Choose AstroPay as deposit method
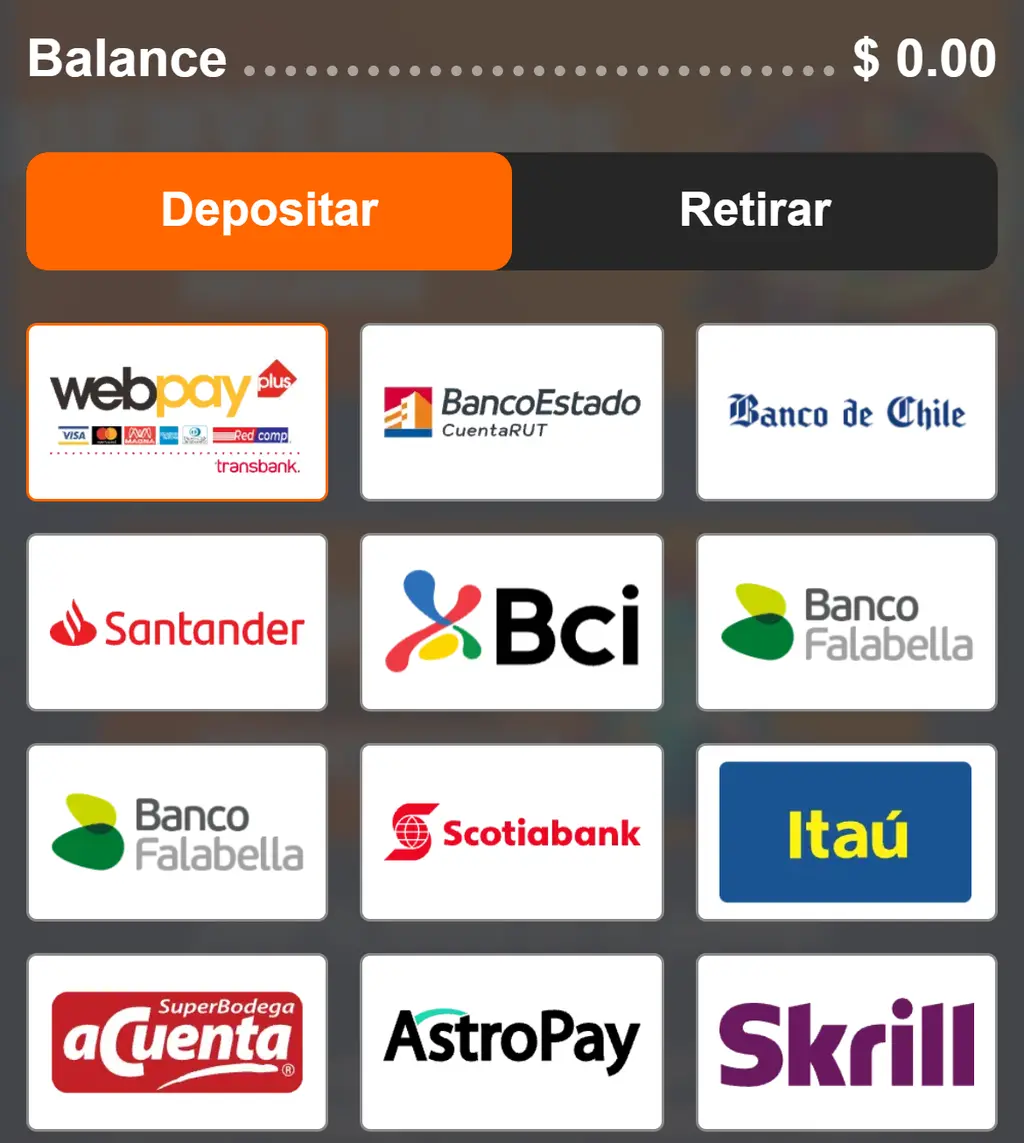The height and width of the screenshot is (1143, 1024). [511, 1041]
